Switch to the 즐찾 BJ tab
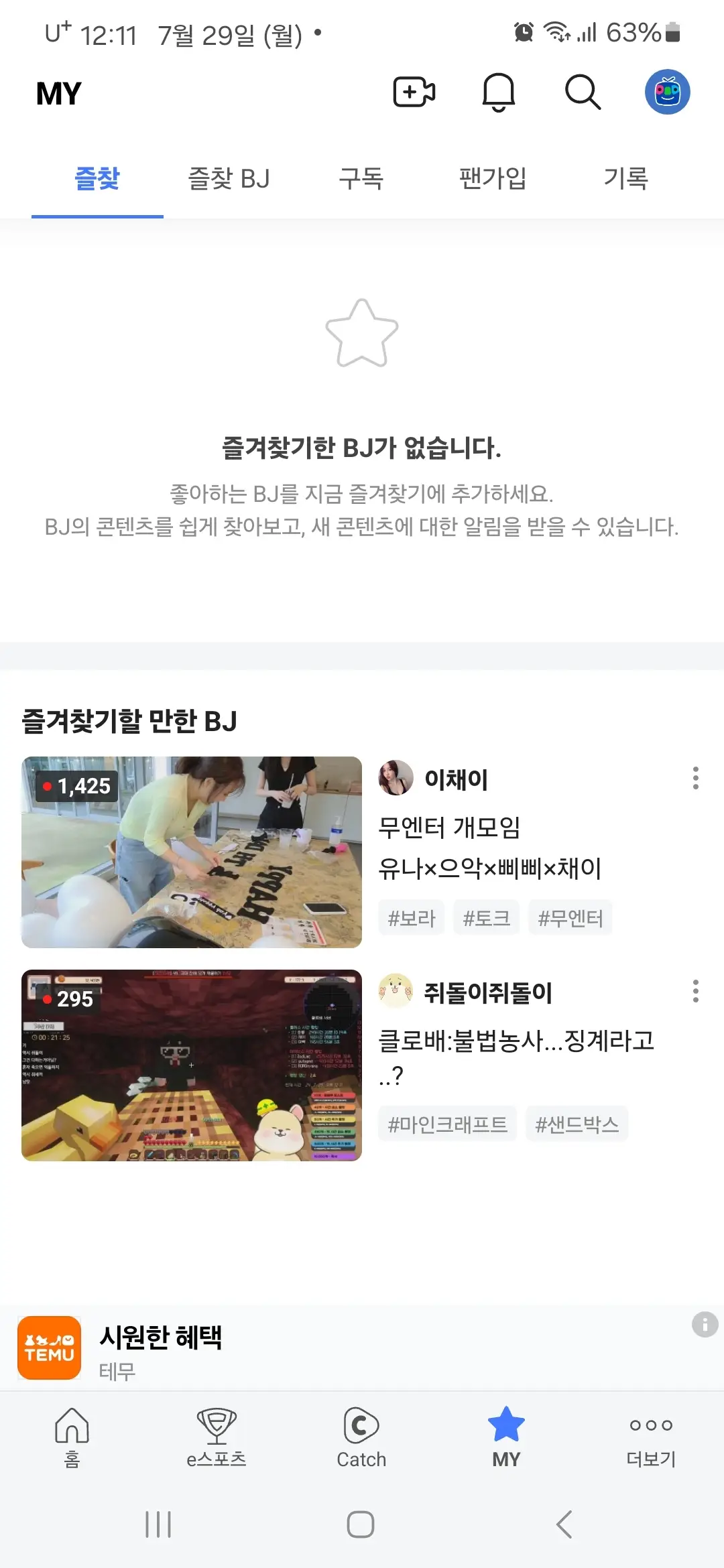The width and height of the screenshot is (724, 1568). (x=229, y=179)
